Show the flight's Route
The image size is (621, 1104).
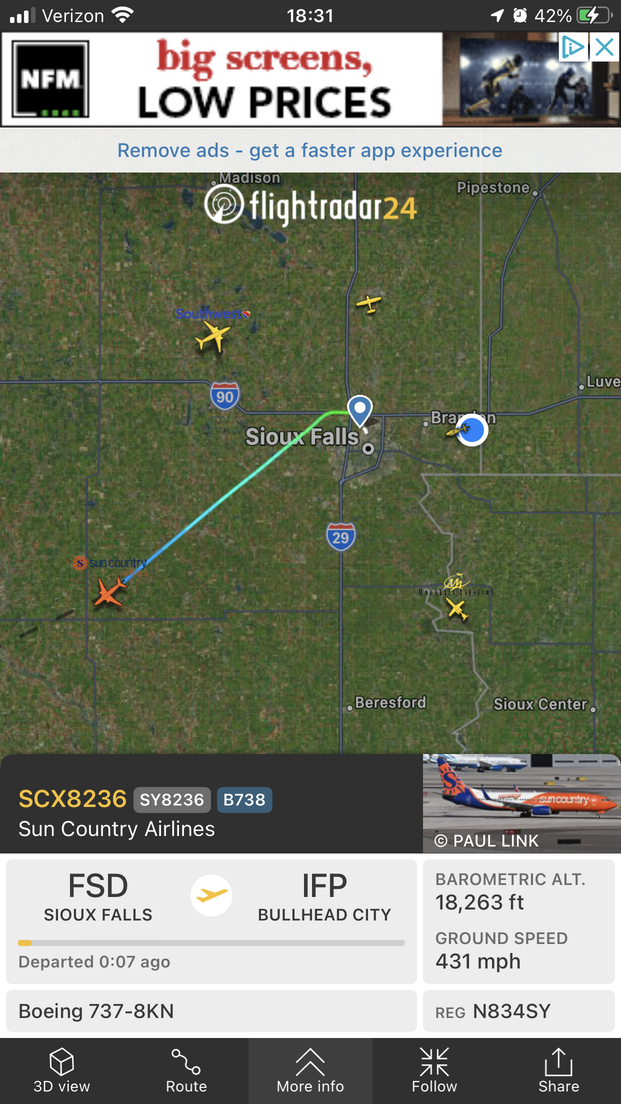(x=186, y=1071)
